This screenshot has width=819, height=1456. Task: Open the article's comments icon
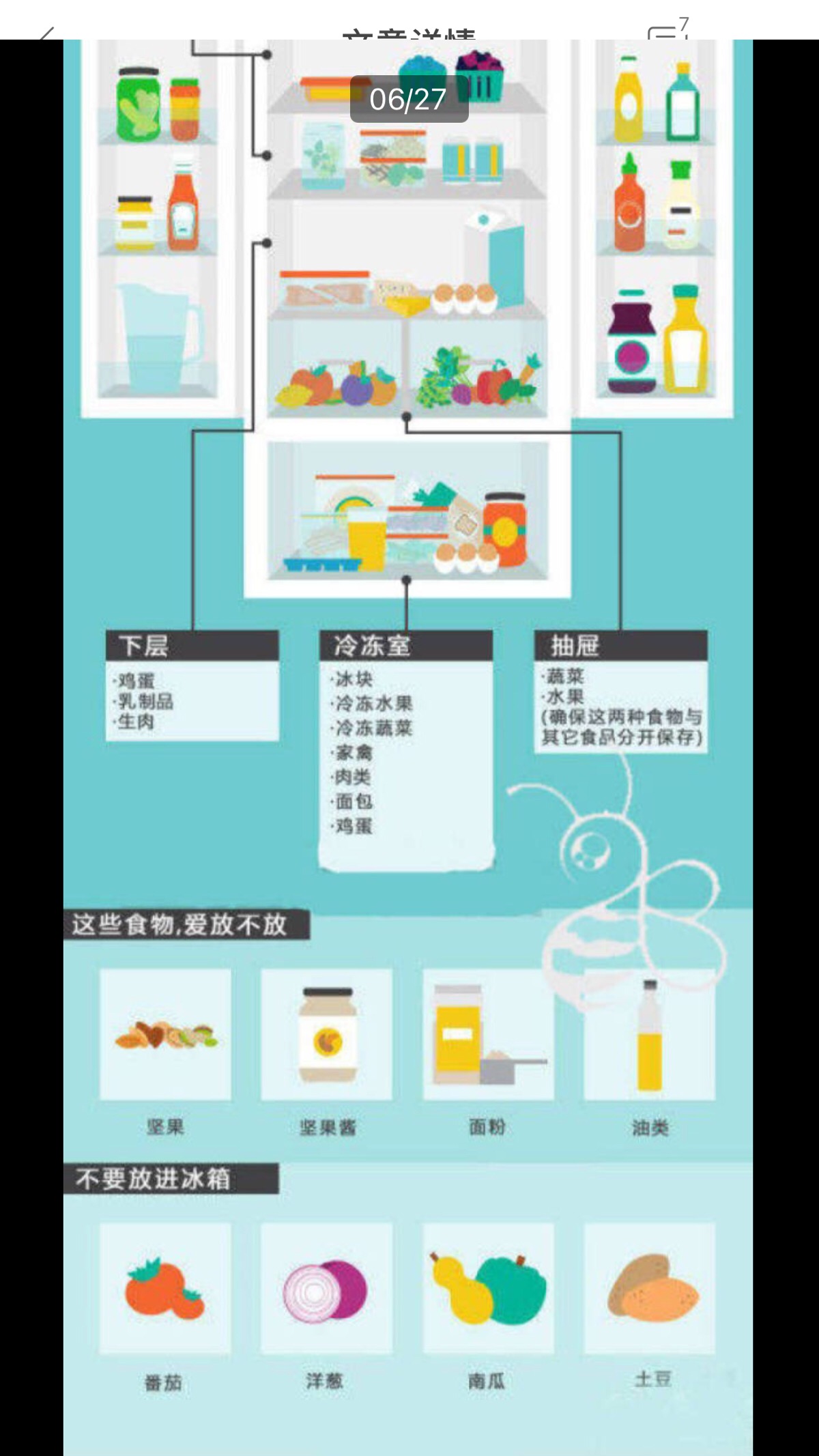tap(663, 31)
